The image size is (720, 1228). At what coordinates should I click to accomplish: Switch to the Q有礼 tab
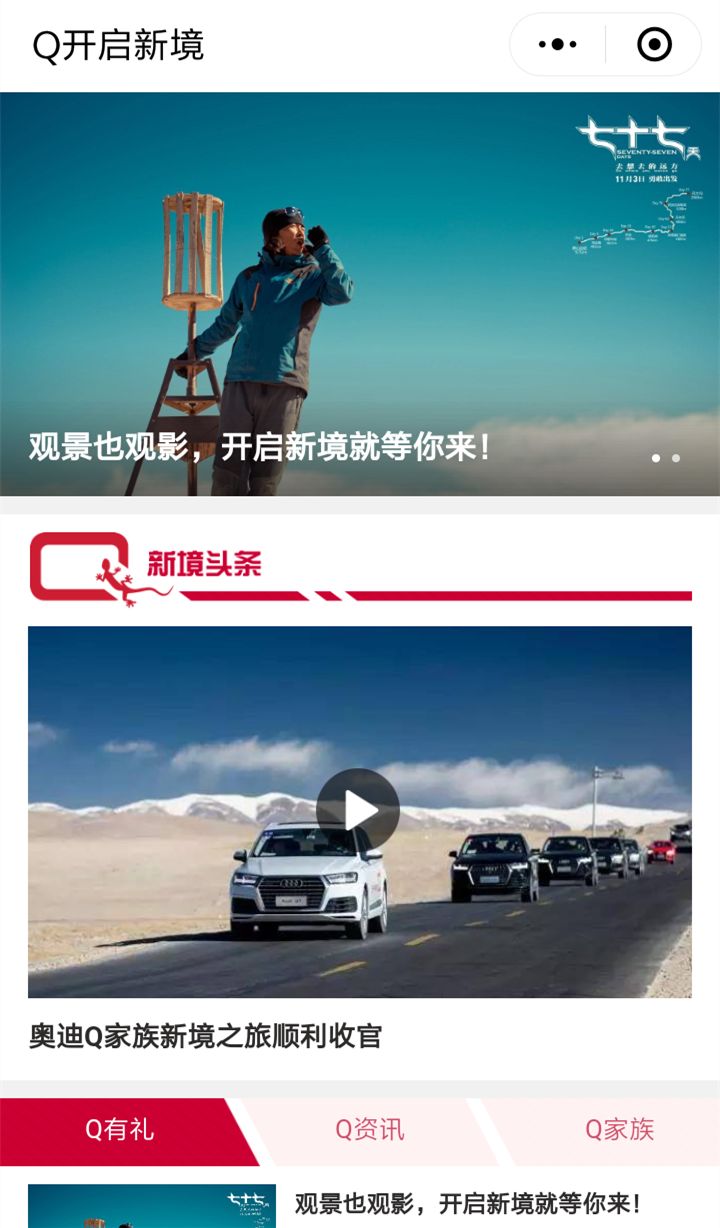click(x=119, y=1130)
